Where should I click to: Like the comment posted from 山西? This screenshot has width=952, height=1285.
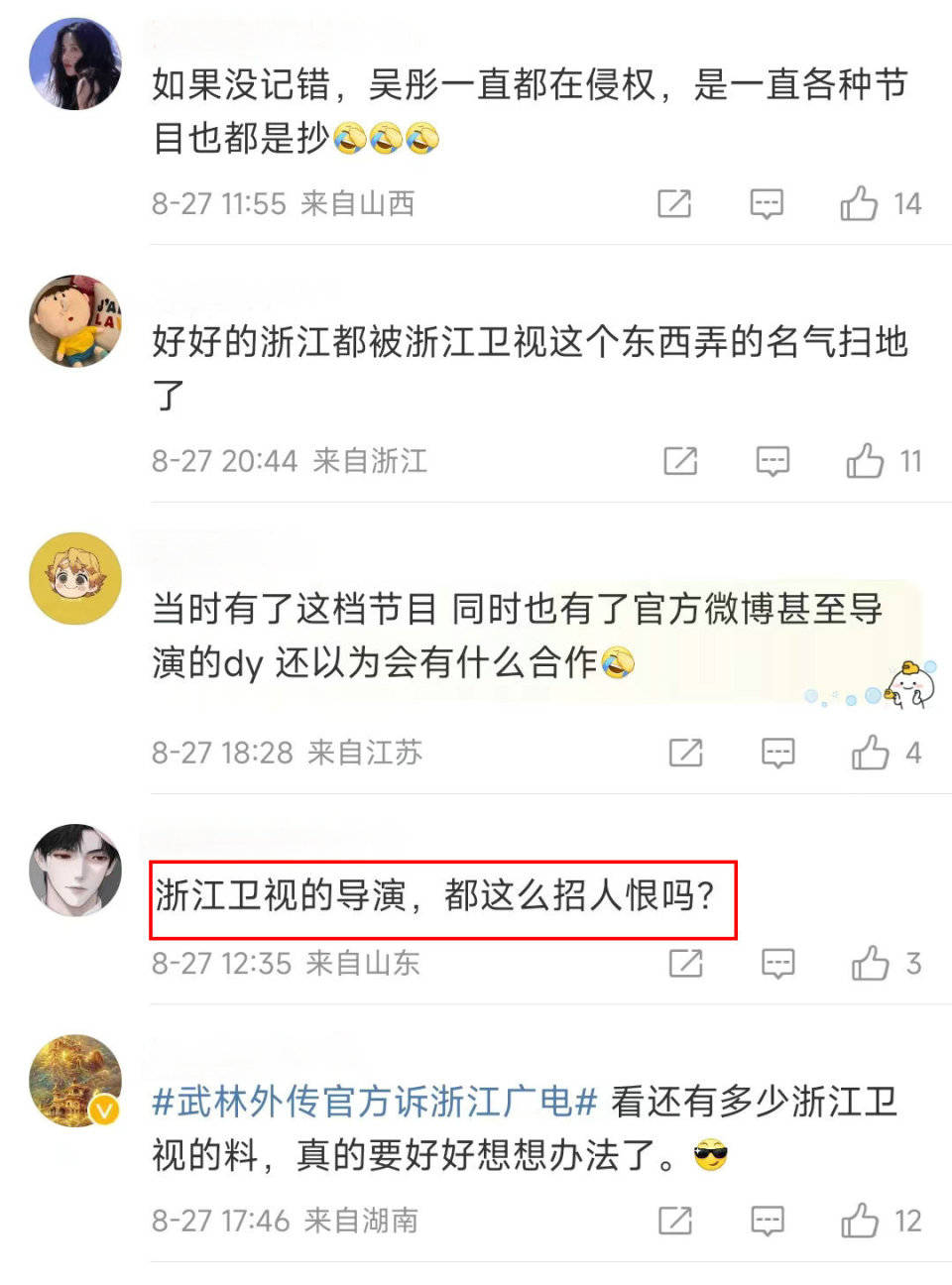[859, 203]
